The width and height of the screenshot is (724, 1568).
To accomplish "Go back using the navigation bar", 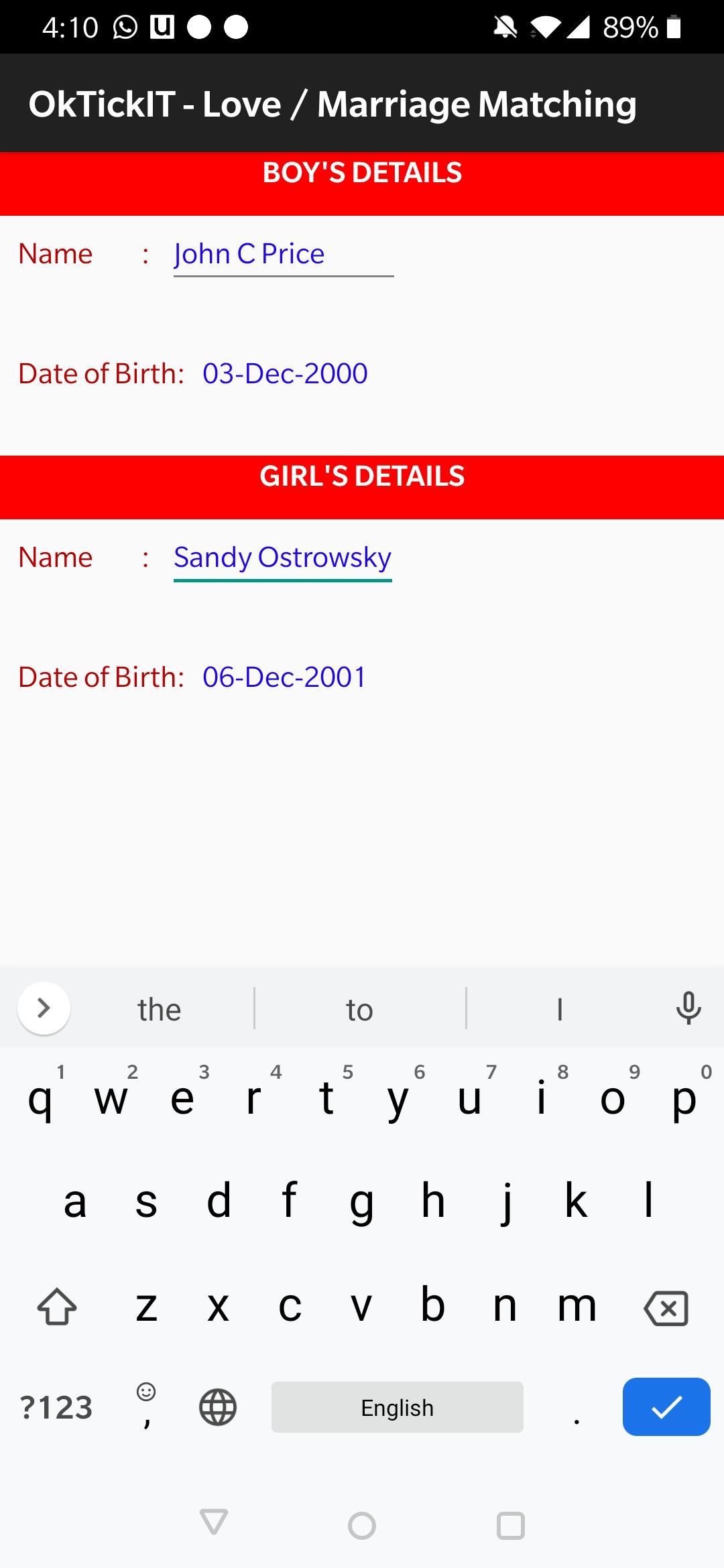I will click(214, 1522).
